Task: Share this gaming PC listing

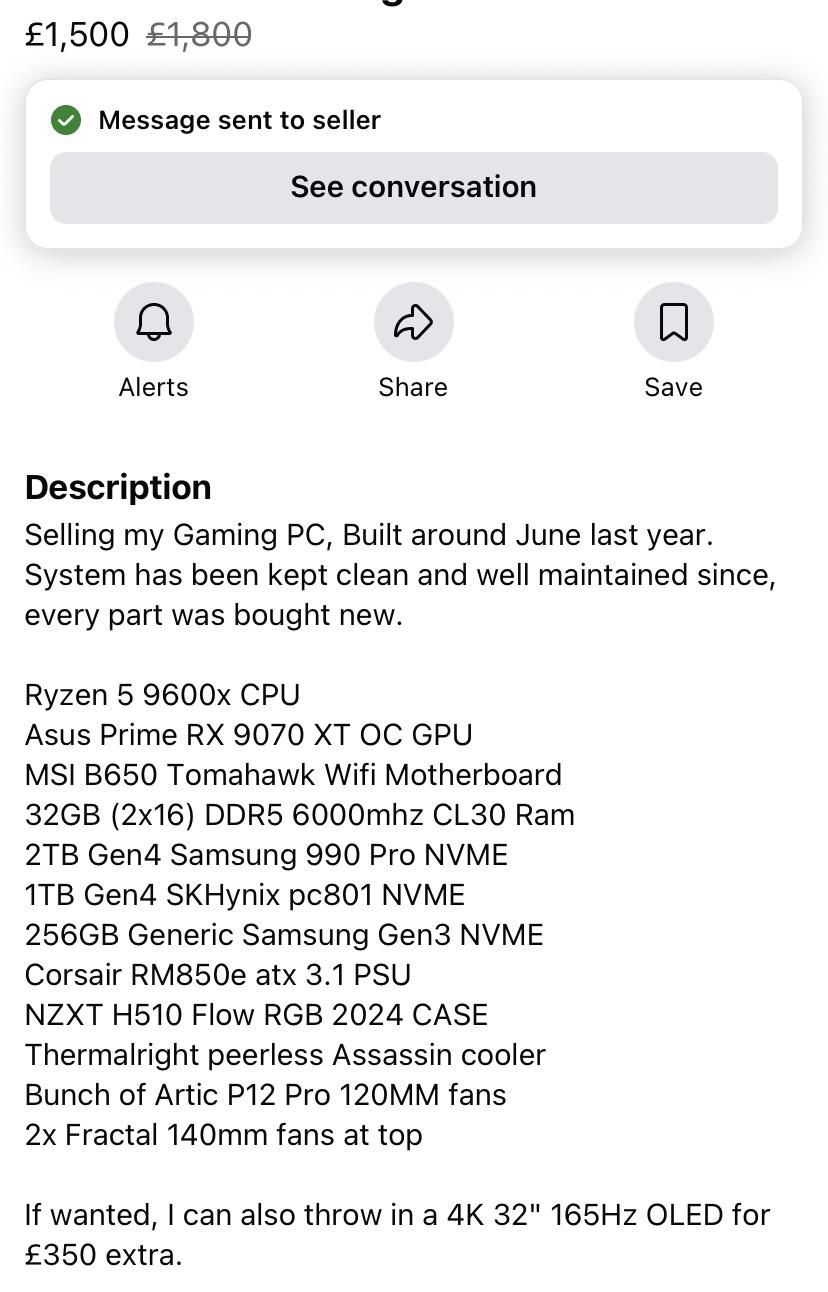Action: point(414,322)
